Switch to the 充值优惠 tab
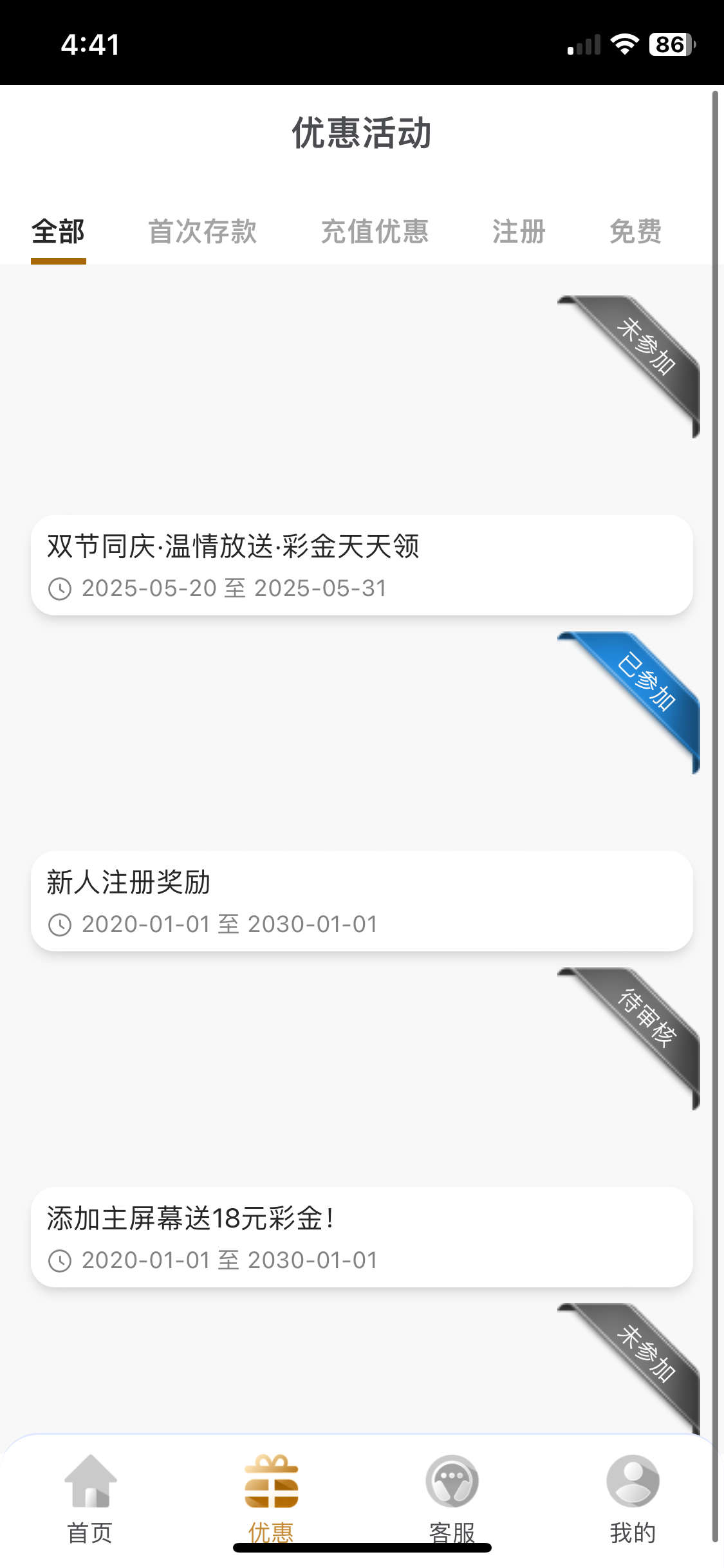Viewport: 724px width, 1568px height. click(x=375, y=232)
